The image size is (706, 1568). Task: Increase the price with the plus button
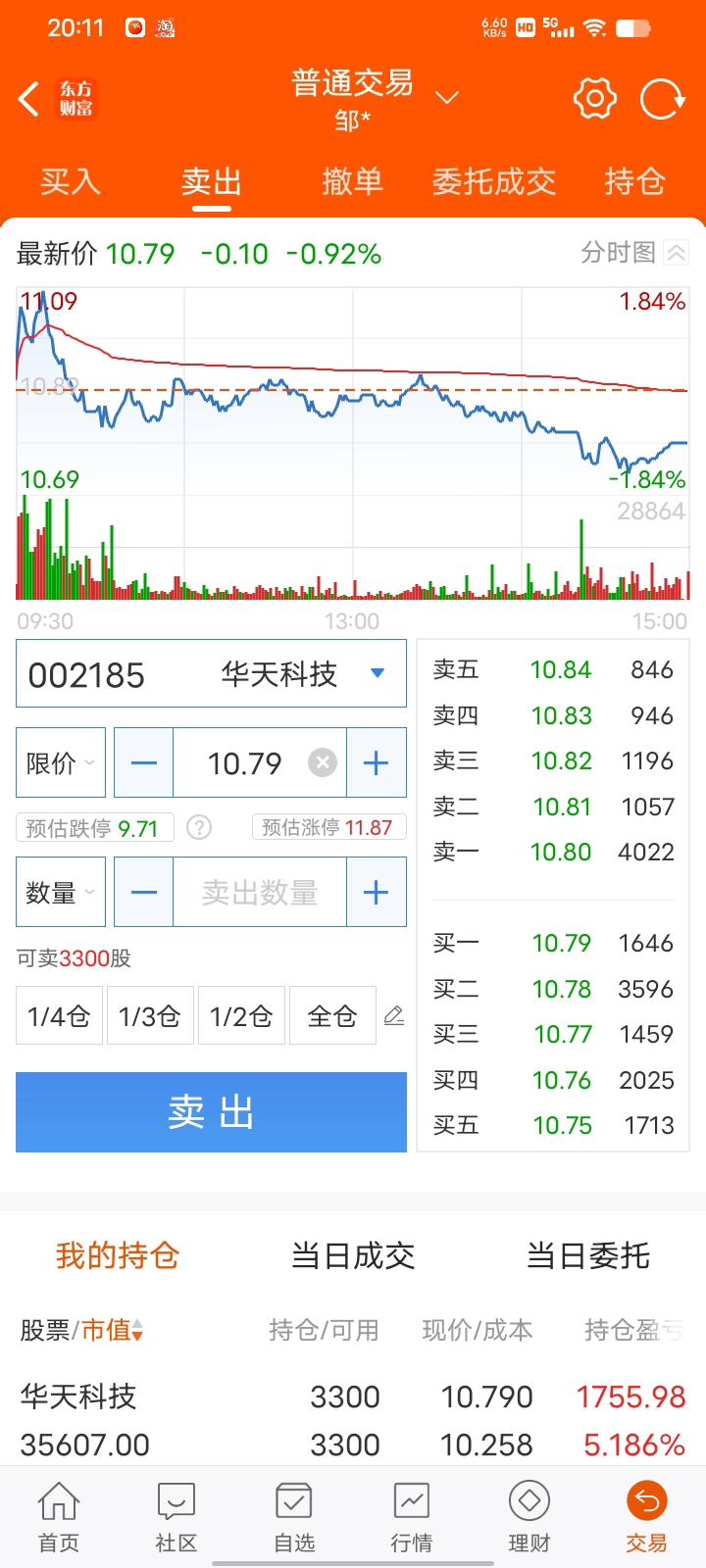coord(376,762)
